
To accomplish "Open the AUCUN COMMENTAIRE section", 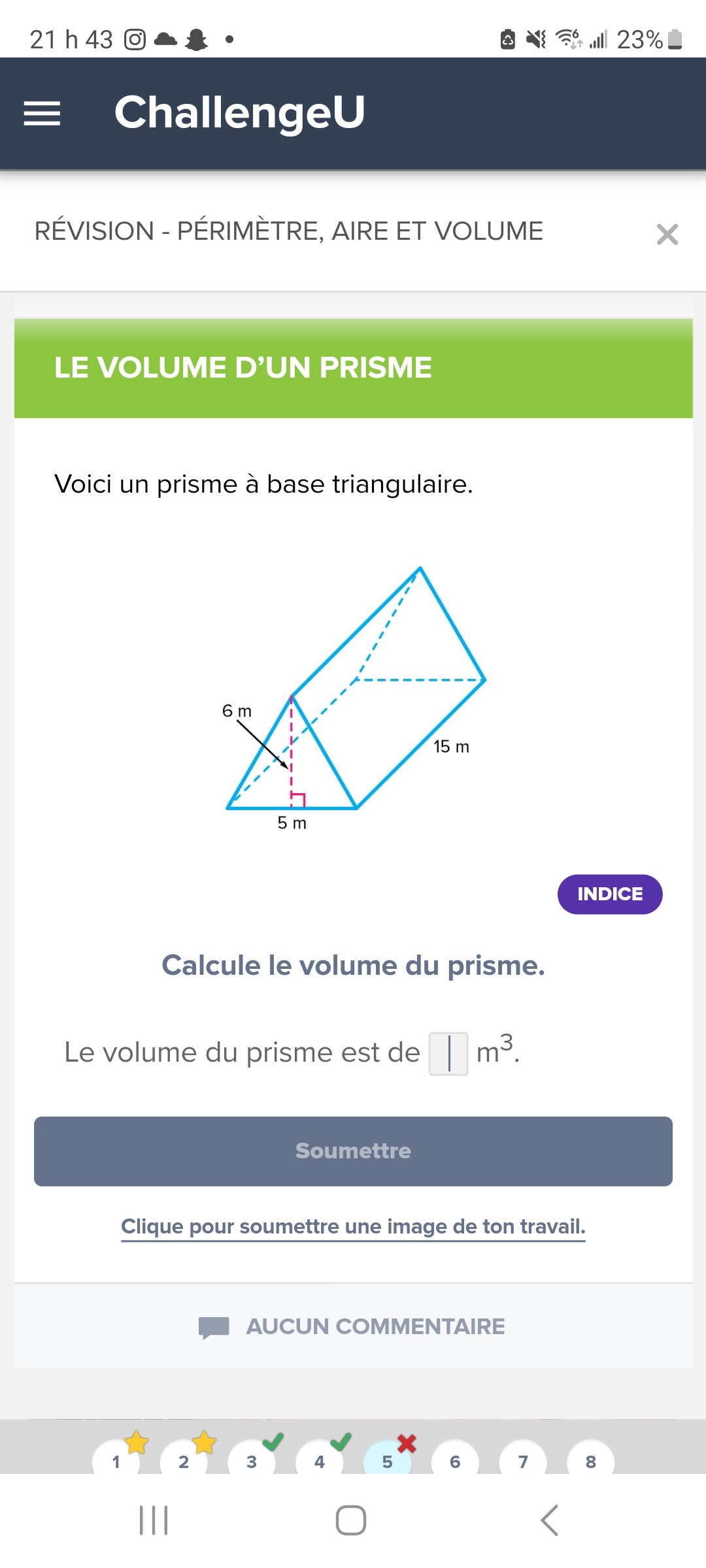I will [x=353, y=1326].
